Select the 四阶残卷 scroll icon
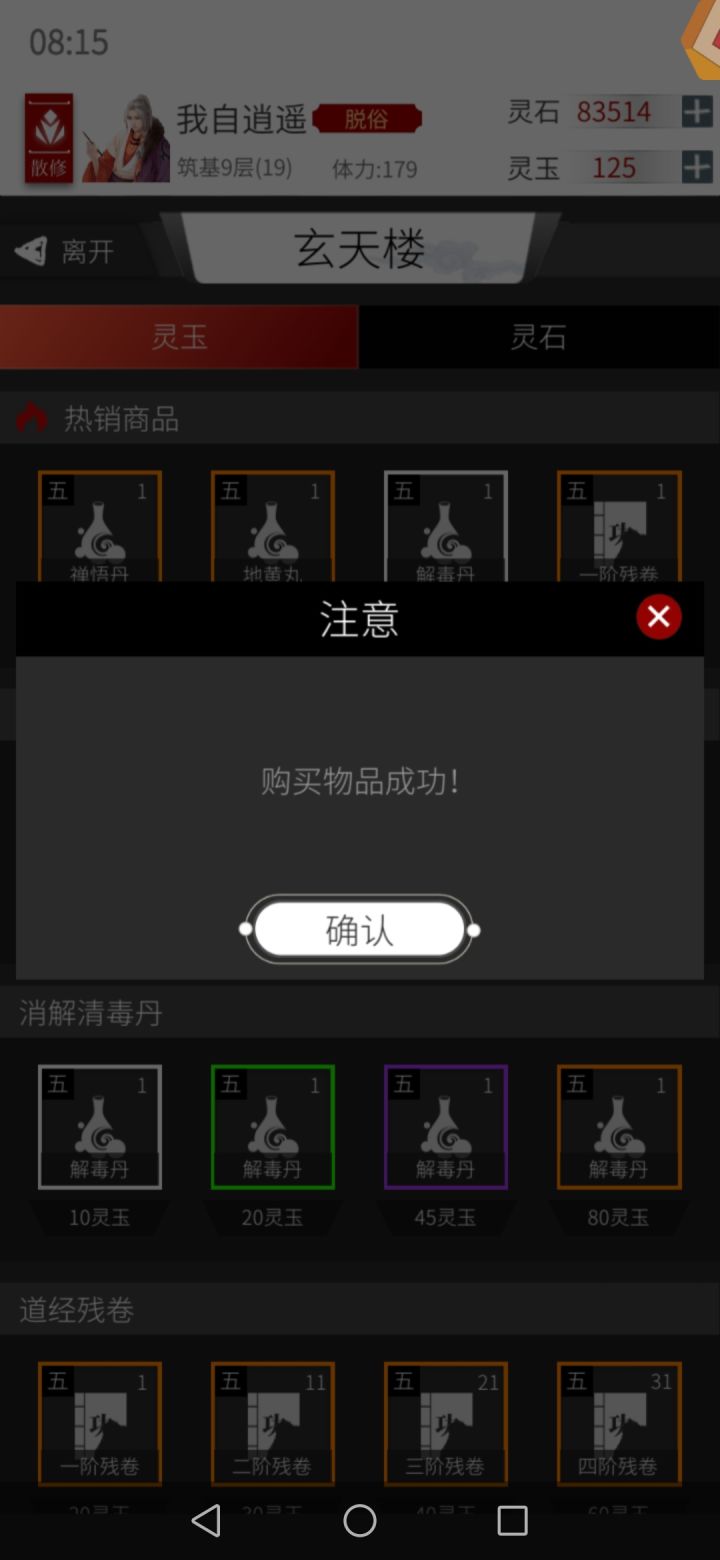 pos(619,1424)
